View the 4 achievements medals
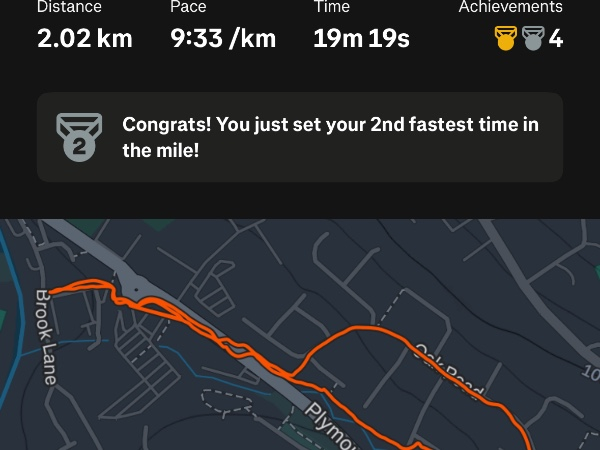The width and height of the screenshot is (600, 450). (x=528, y=39)
